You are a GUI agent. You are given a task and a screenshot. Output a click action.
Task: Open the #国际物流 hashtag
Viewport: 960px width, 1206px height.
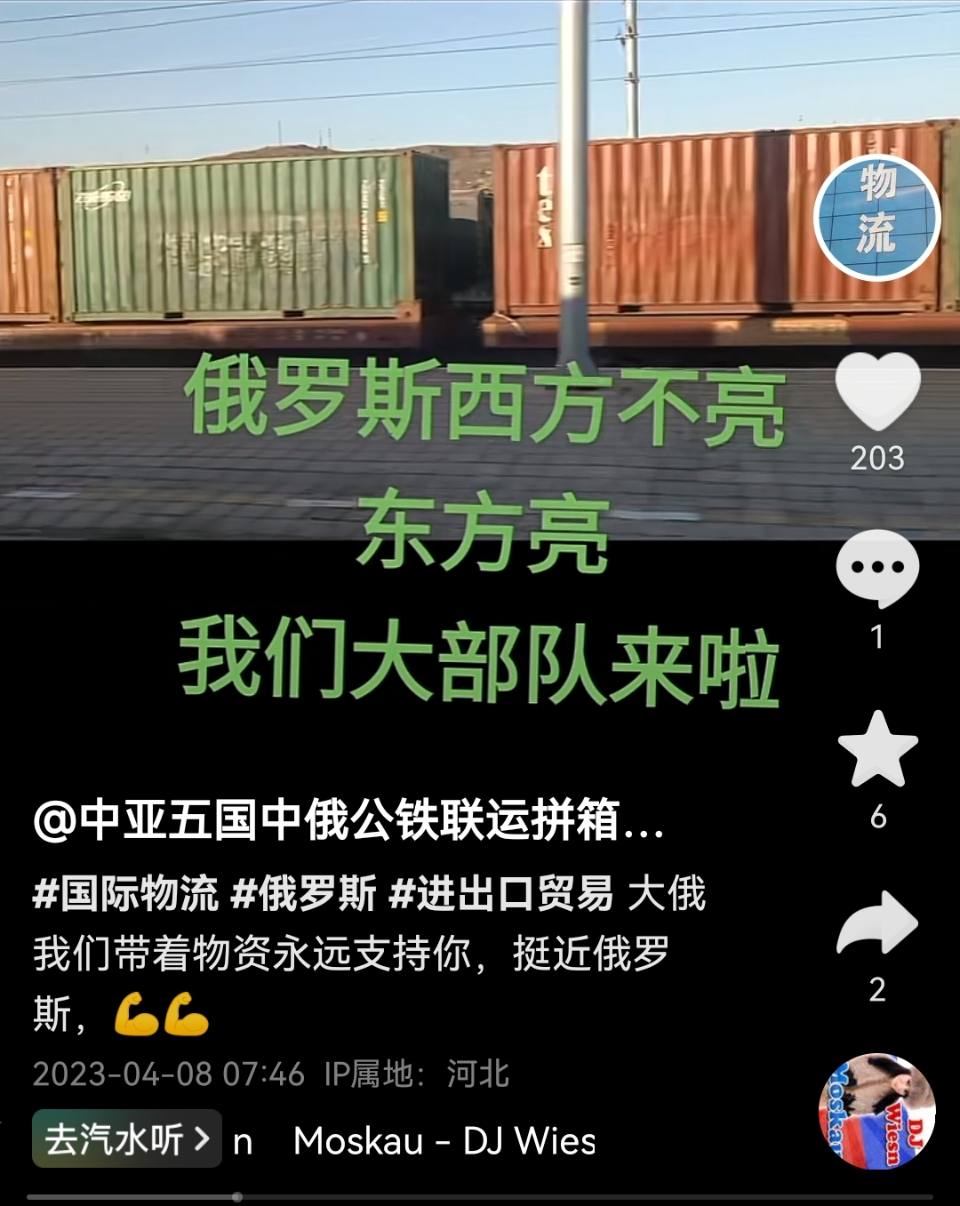point(126,893)
